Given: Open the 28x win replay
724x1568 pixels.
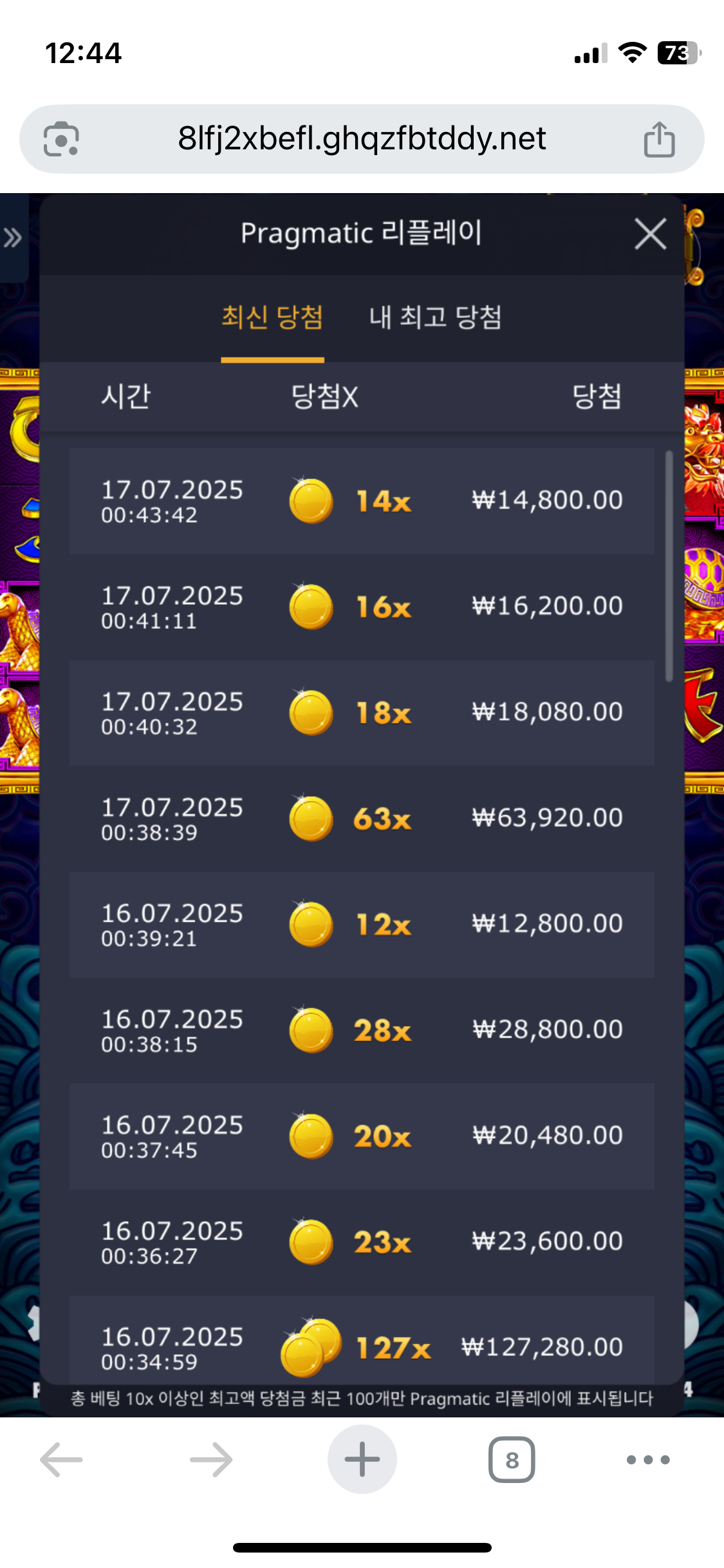Looking at the screenshot, I should click(x=362, y=1030).
